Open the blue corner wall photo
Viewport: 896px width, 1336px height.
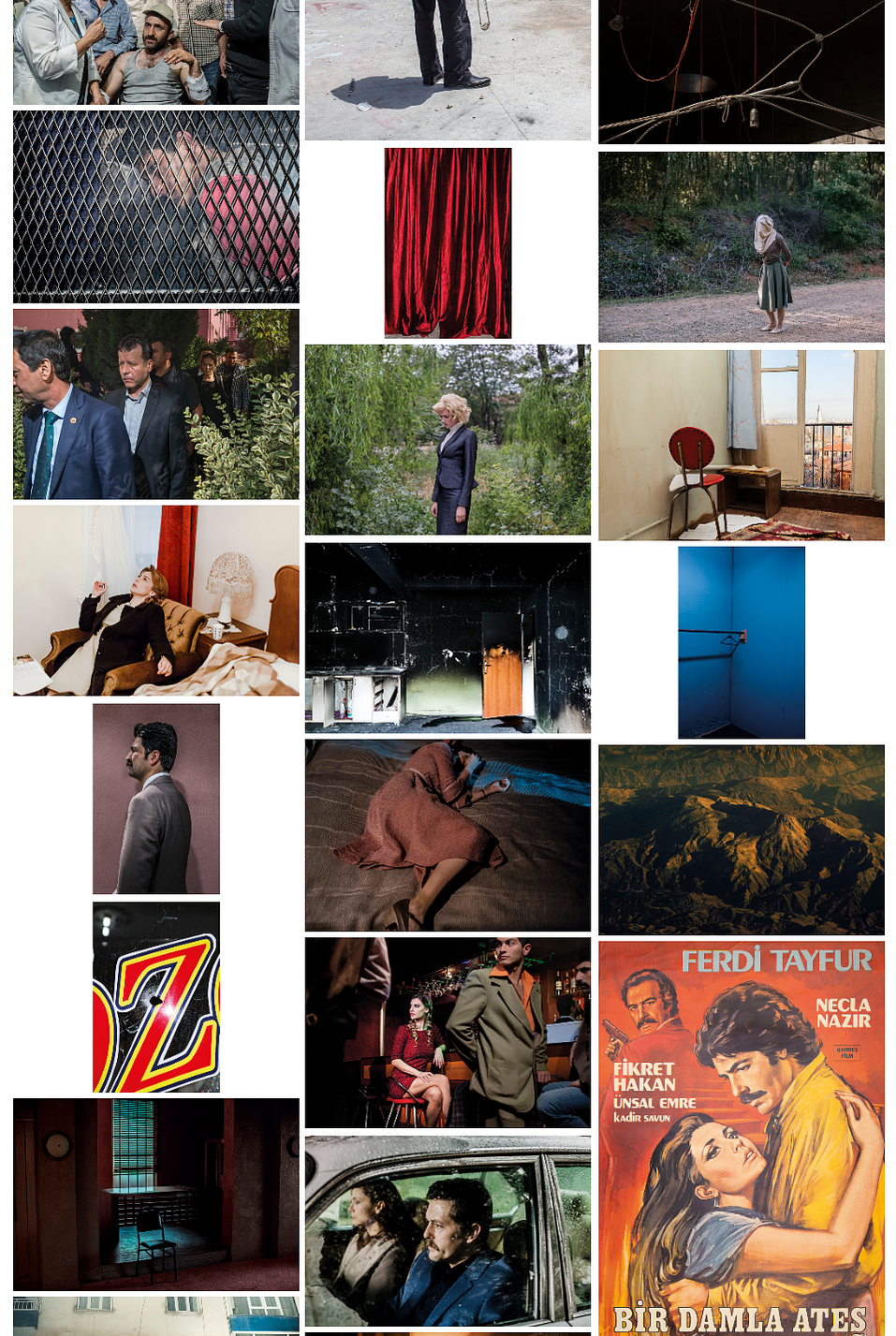(741, 642)
